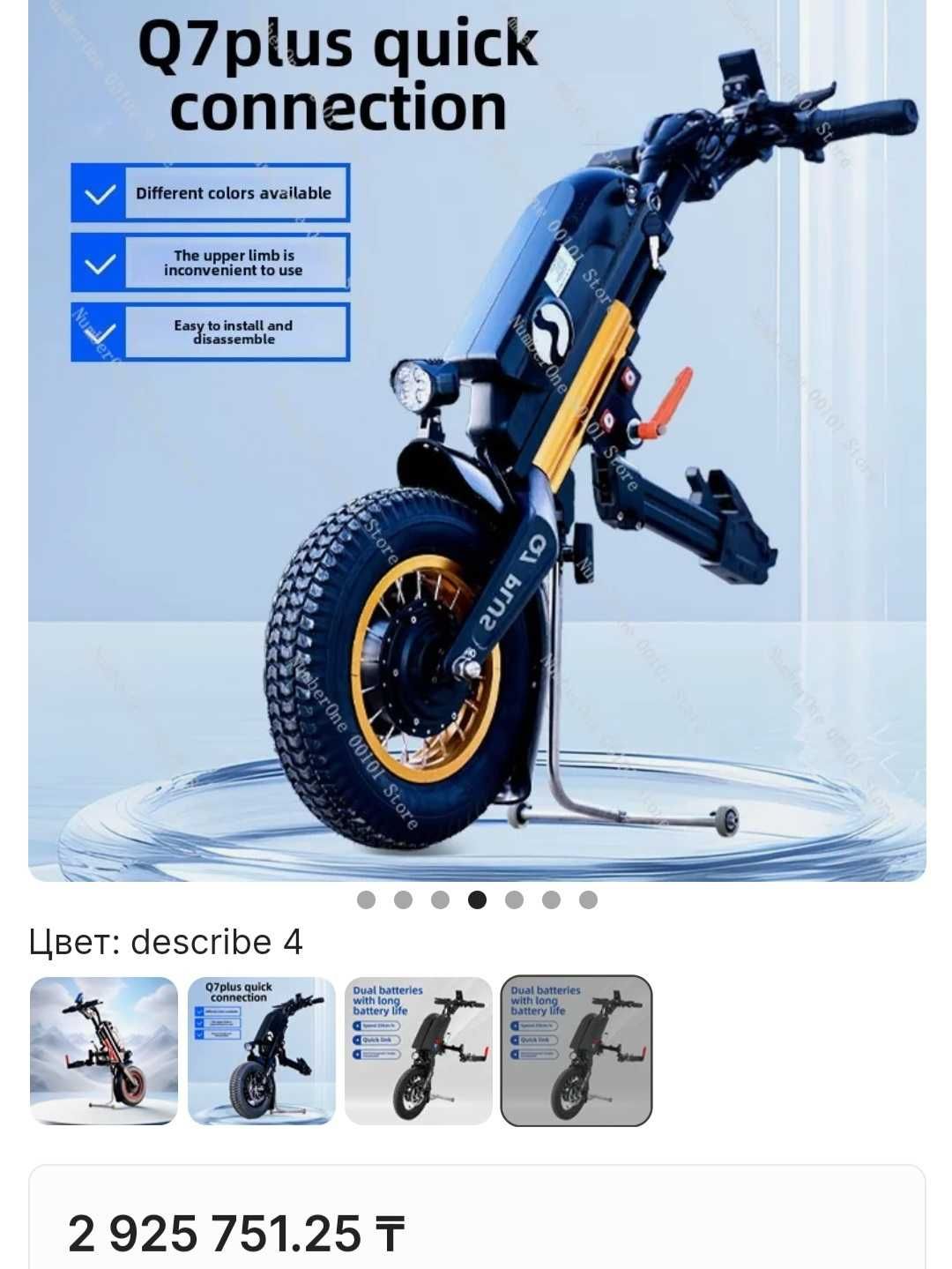Choose the third Dual batteries variant thumbnail
Screen dimensions: 952x1269
(419, 1050)
